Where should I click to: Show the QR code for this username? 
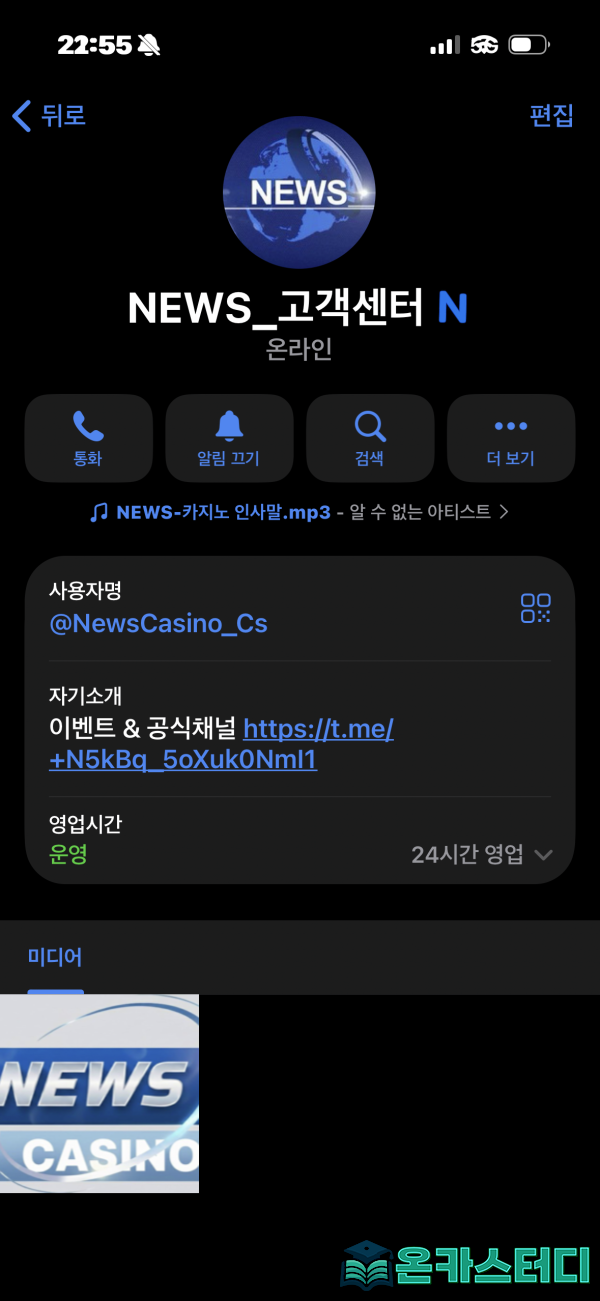(x=535, y=608)
